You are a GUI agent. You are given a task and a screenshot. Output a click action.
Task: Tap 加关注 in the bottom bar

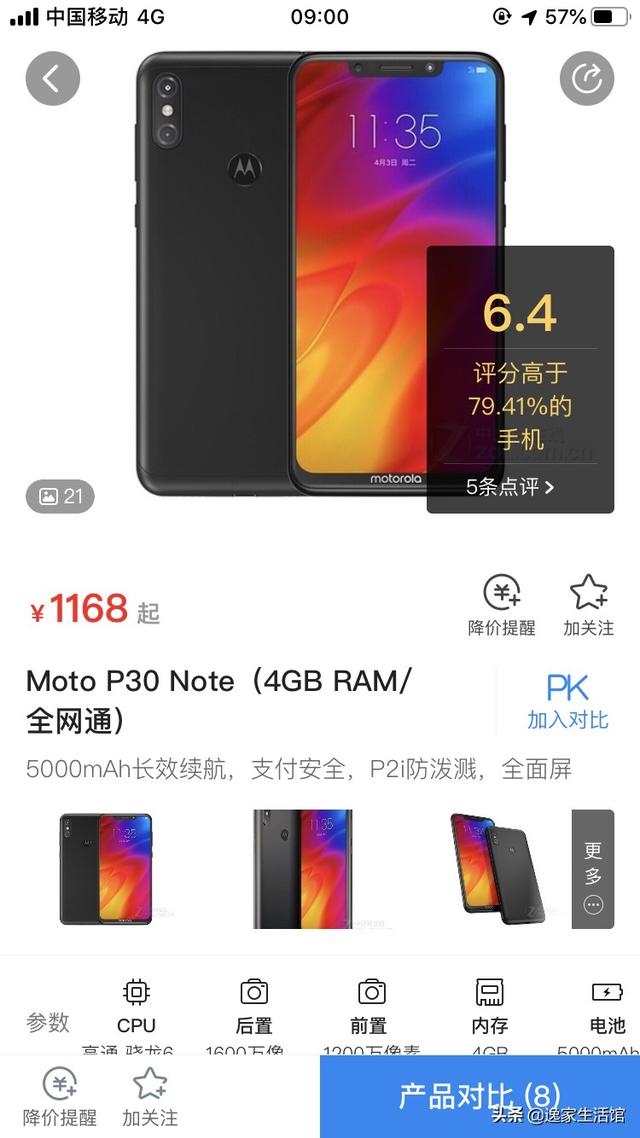tap(150, 1098)
